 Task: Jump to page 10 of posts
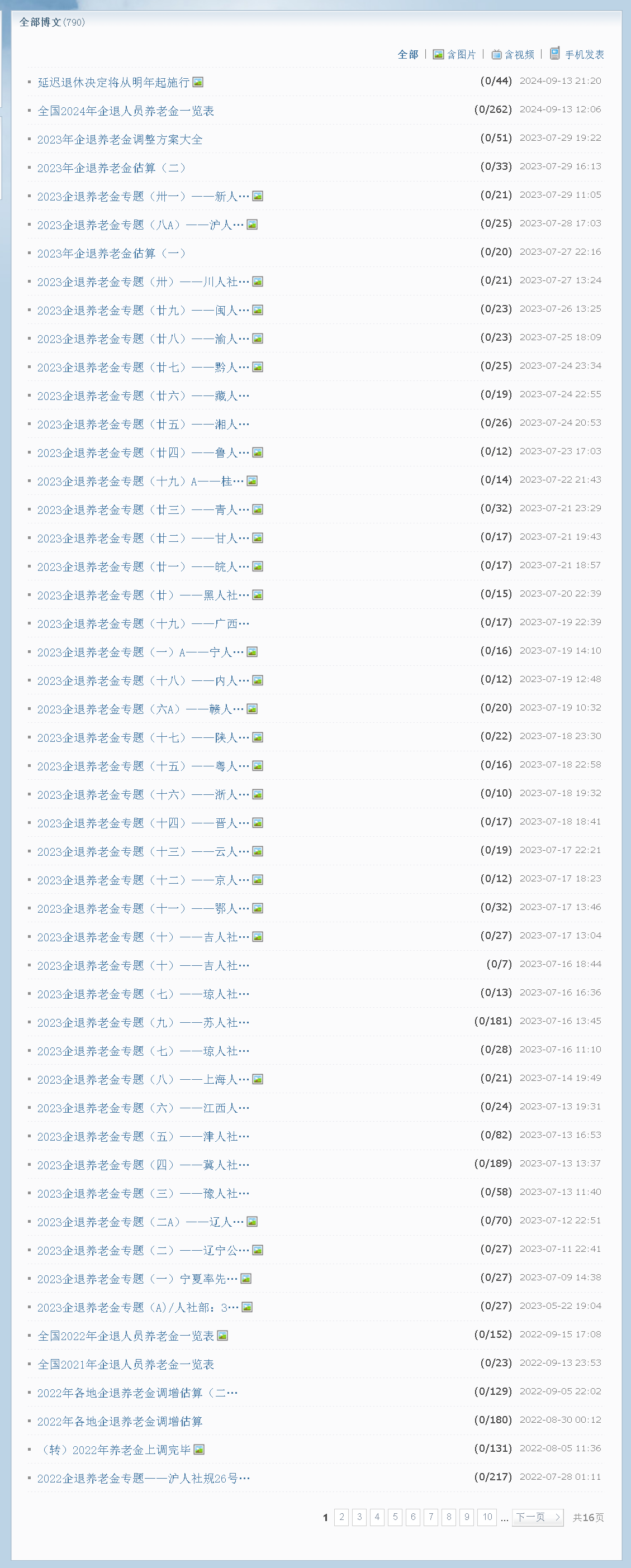[x=487, y=1517]
